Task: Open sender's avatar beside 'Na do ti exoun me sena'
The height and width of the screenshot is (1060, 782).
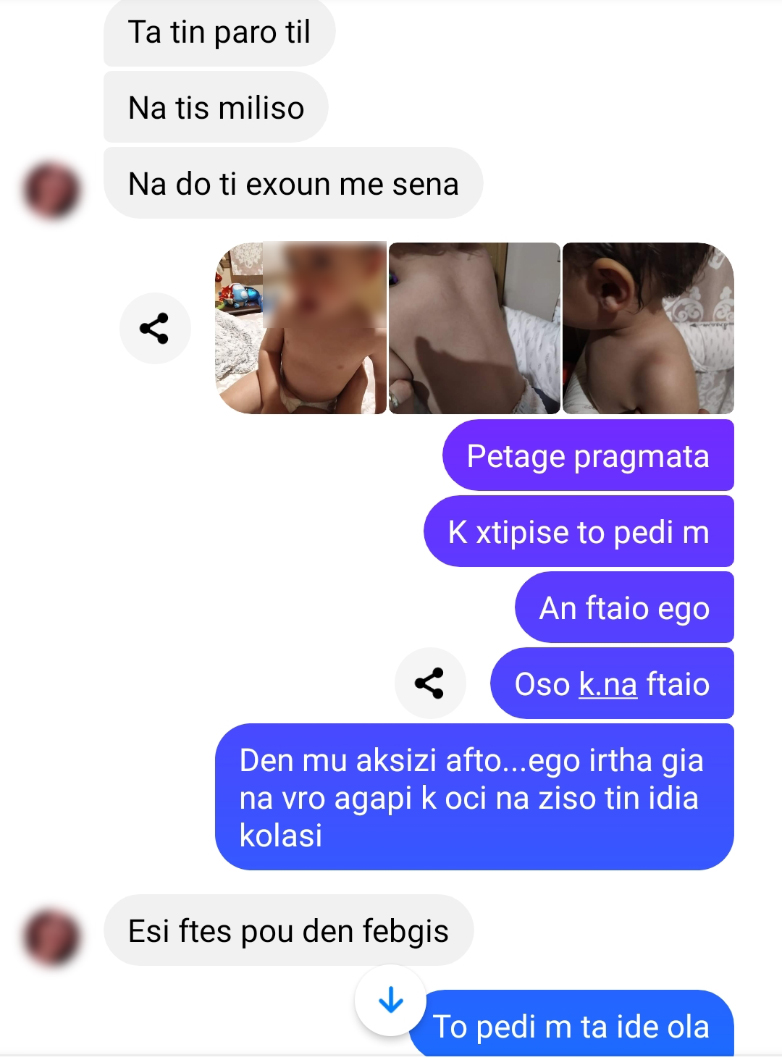Action: pos(52,188)
